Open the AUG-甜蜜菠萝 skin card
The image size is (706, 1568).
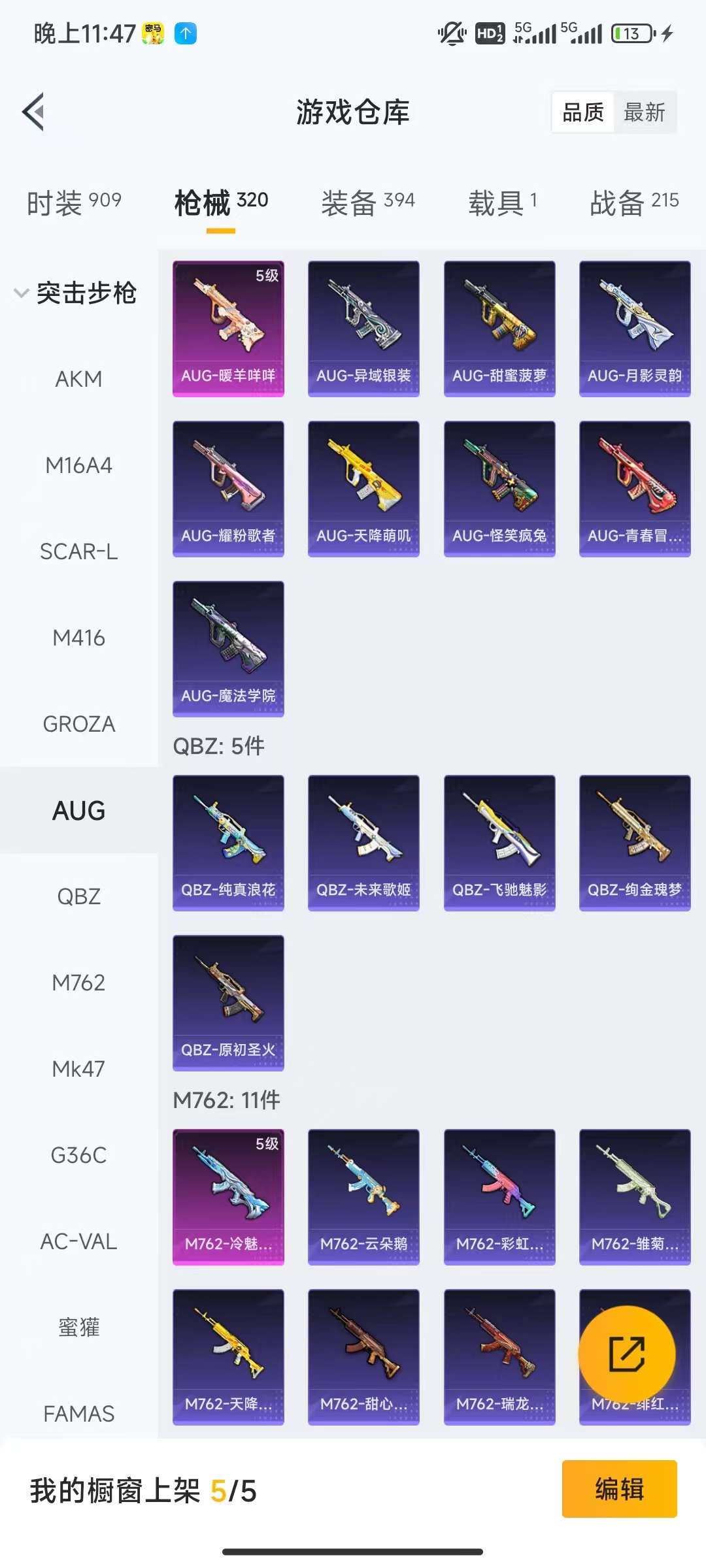click(499, 329)
